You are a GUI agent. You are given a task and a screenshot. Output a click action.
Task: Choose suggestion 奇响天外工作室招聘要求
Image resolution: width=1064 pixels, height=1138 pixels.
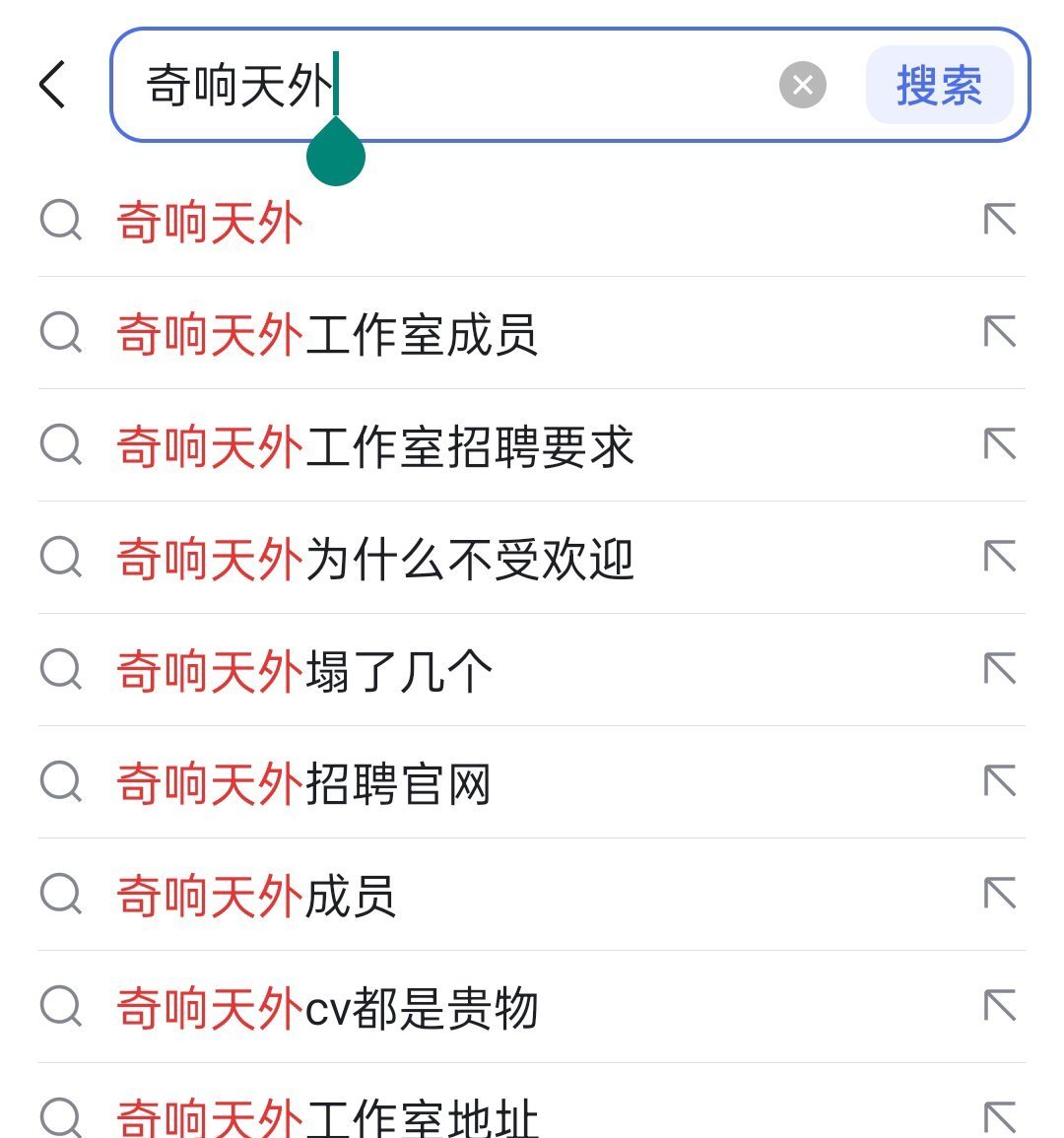pyautogui.click(x=374, y=446)
